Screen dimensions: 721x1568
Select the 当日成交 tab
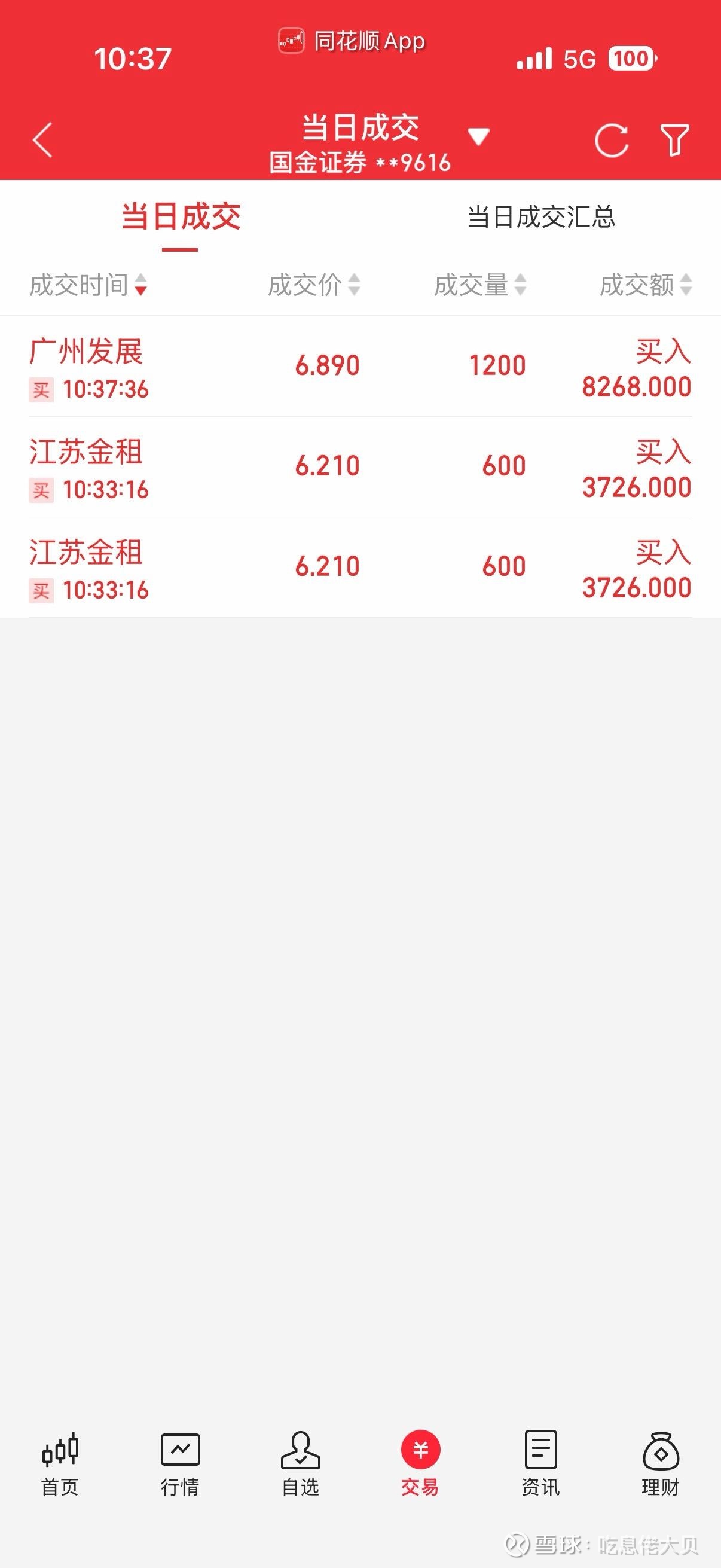point(181,217)
